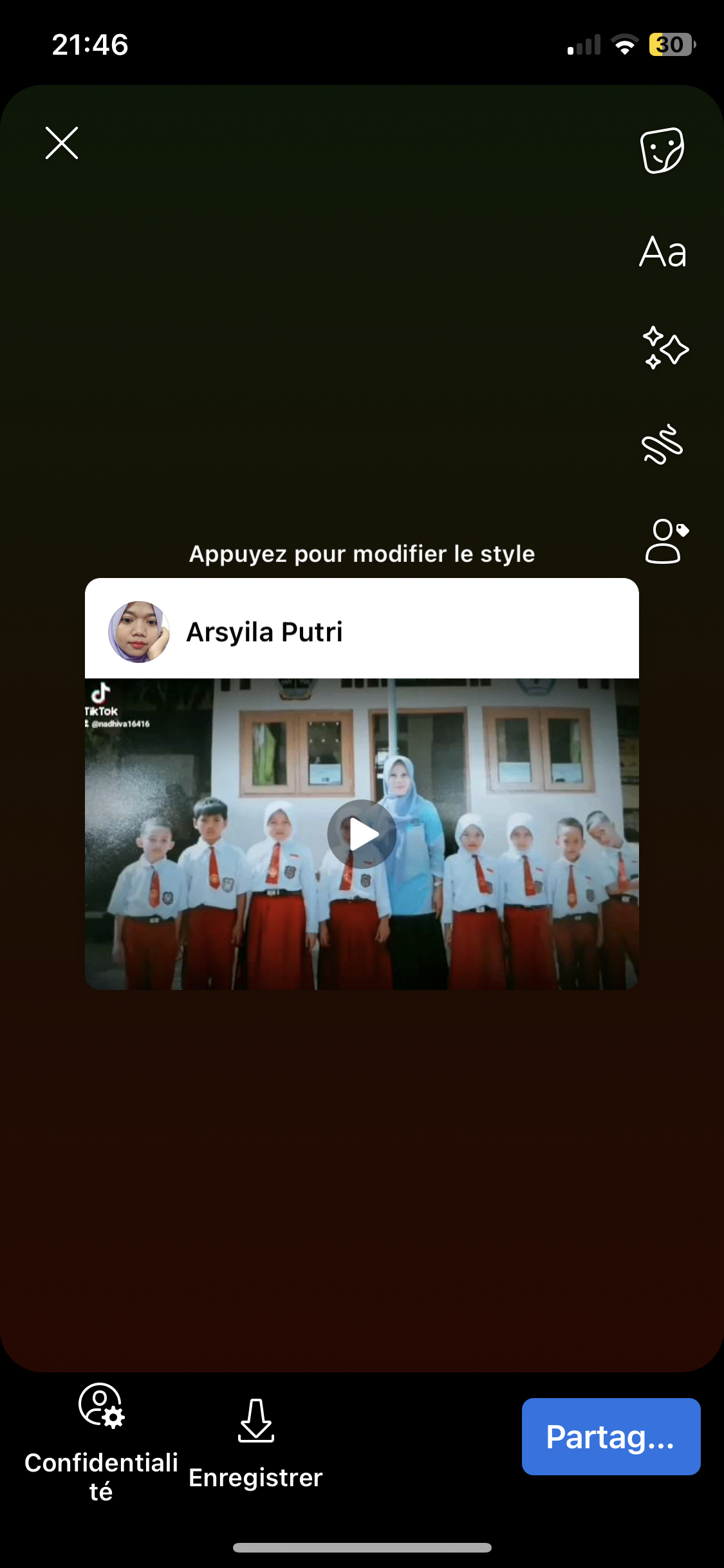Close the story editor
This screenshot has width=724, height=1568.
[62, 143]
